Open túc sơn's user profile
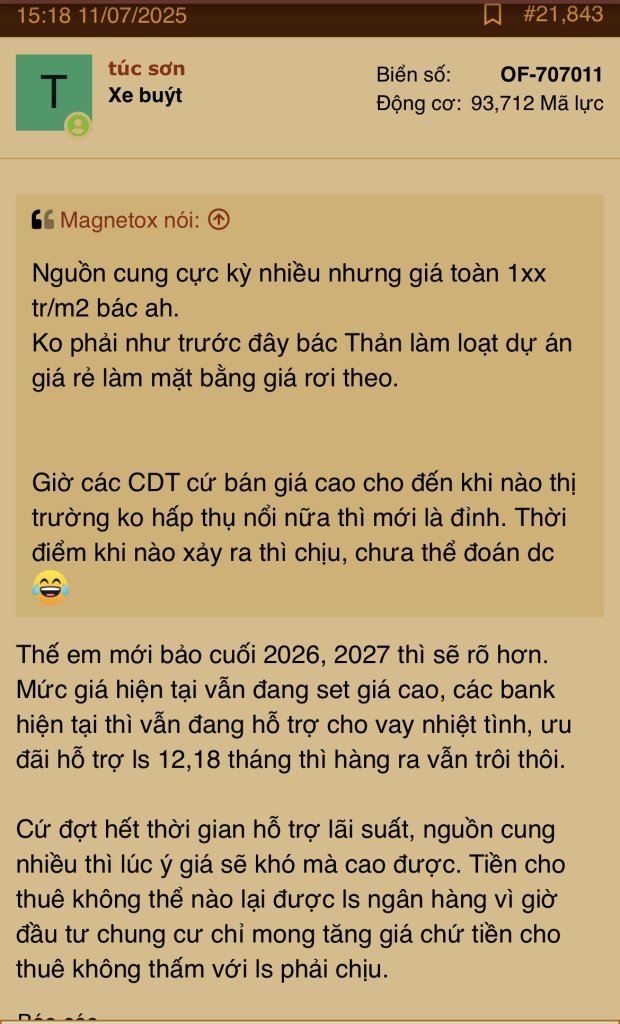Image resolution: width=620 pixels, height=1024 pixels. pyautogui.click(x=146, y=69)
